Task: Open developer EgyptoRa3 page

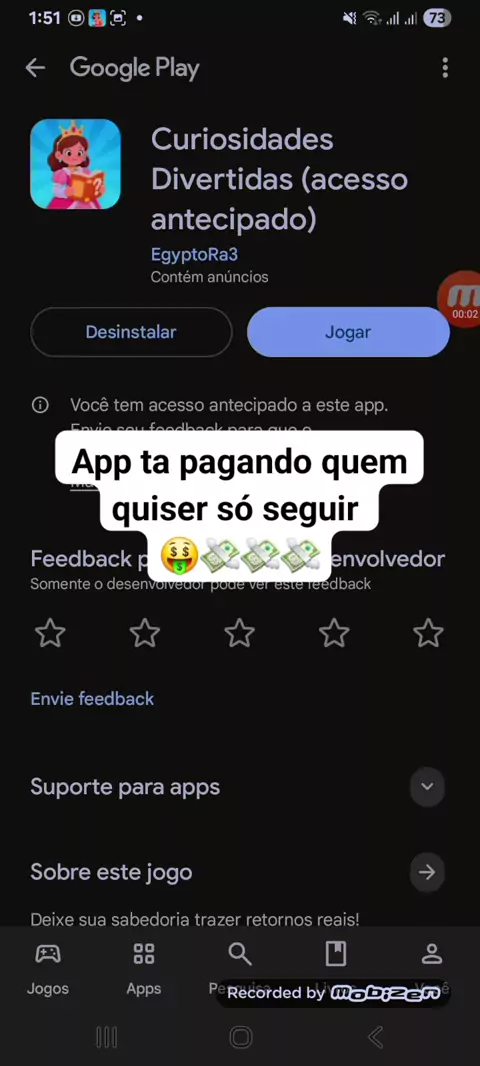Action: point(194,254)
